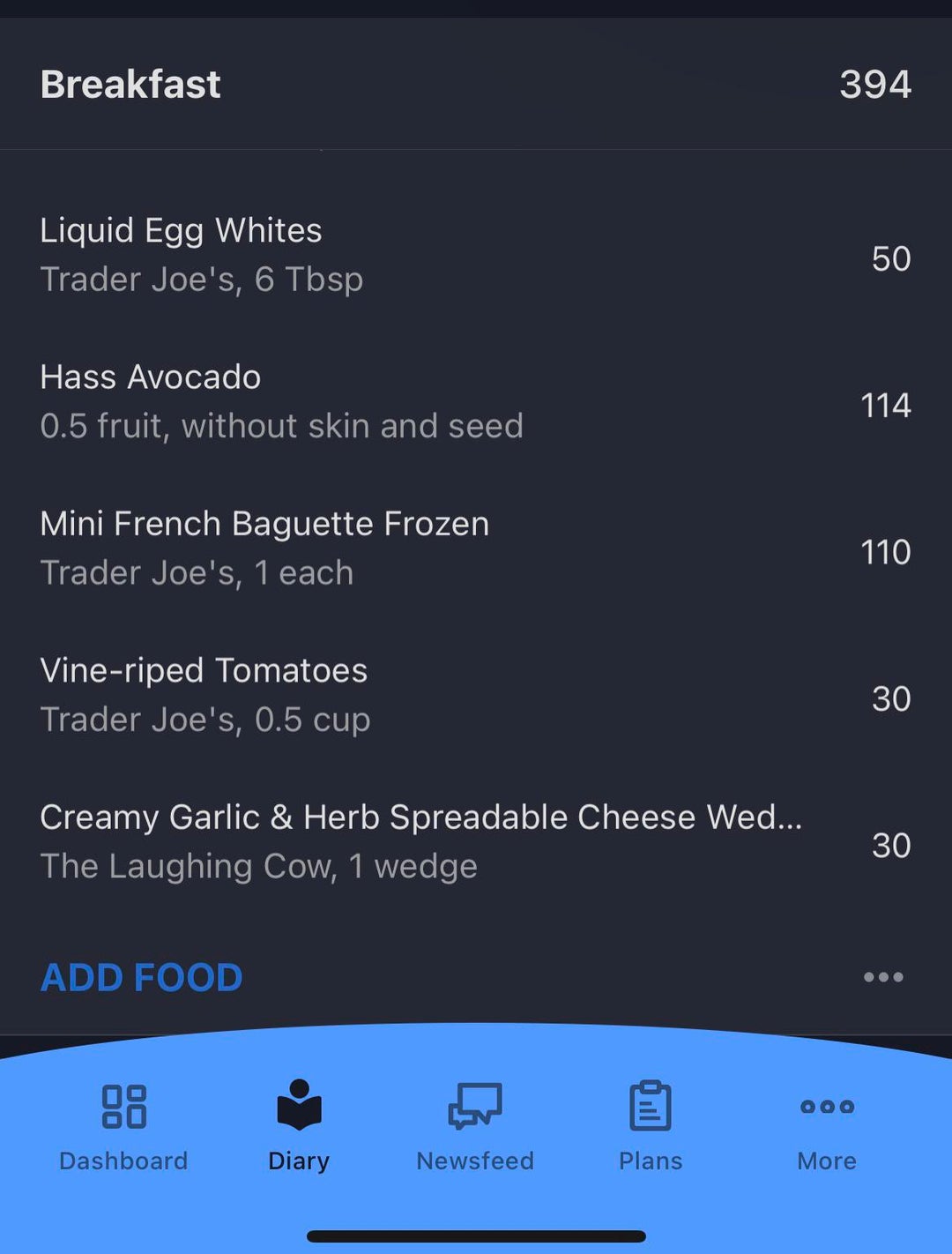
Task: Go to the Diary tab
Action: coord(299,1127)
